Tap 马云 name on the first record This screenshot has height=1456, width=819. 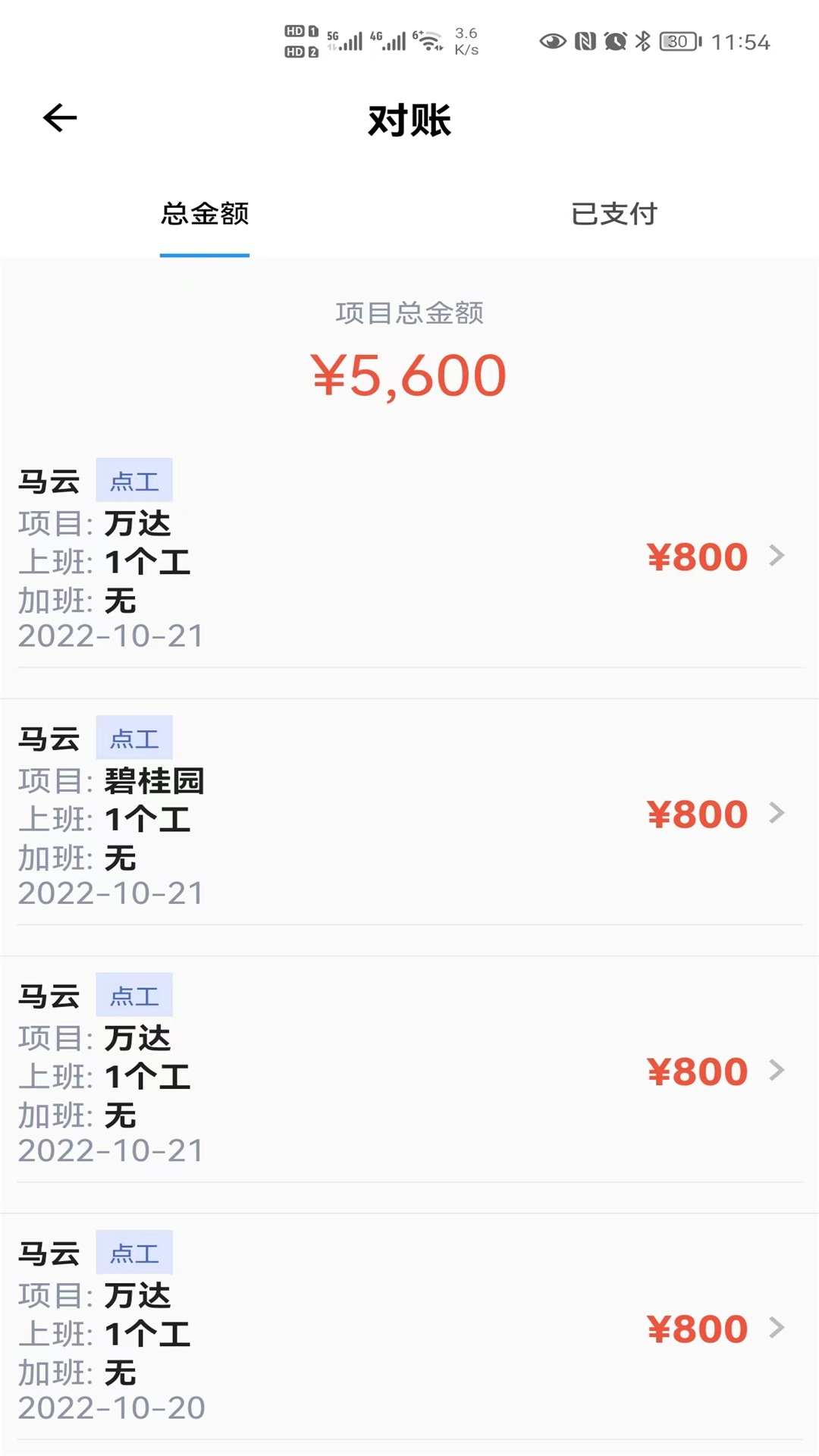49,480
